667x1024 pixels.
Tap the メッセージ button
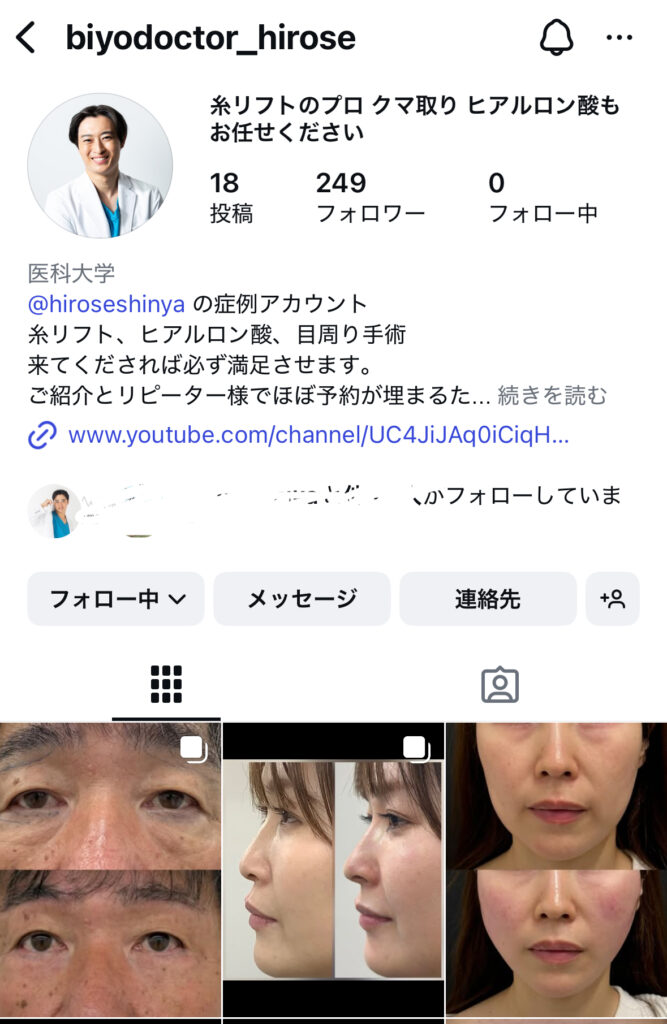301,599
